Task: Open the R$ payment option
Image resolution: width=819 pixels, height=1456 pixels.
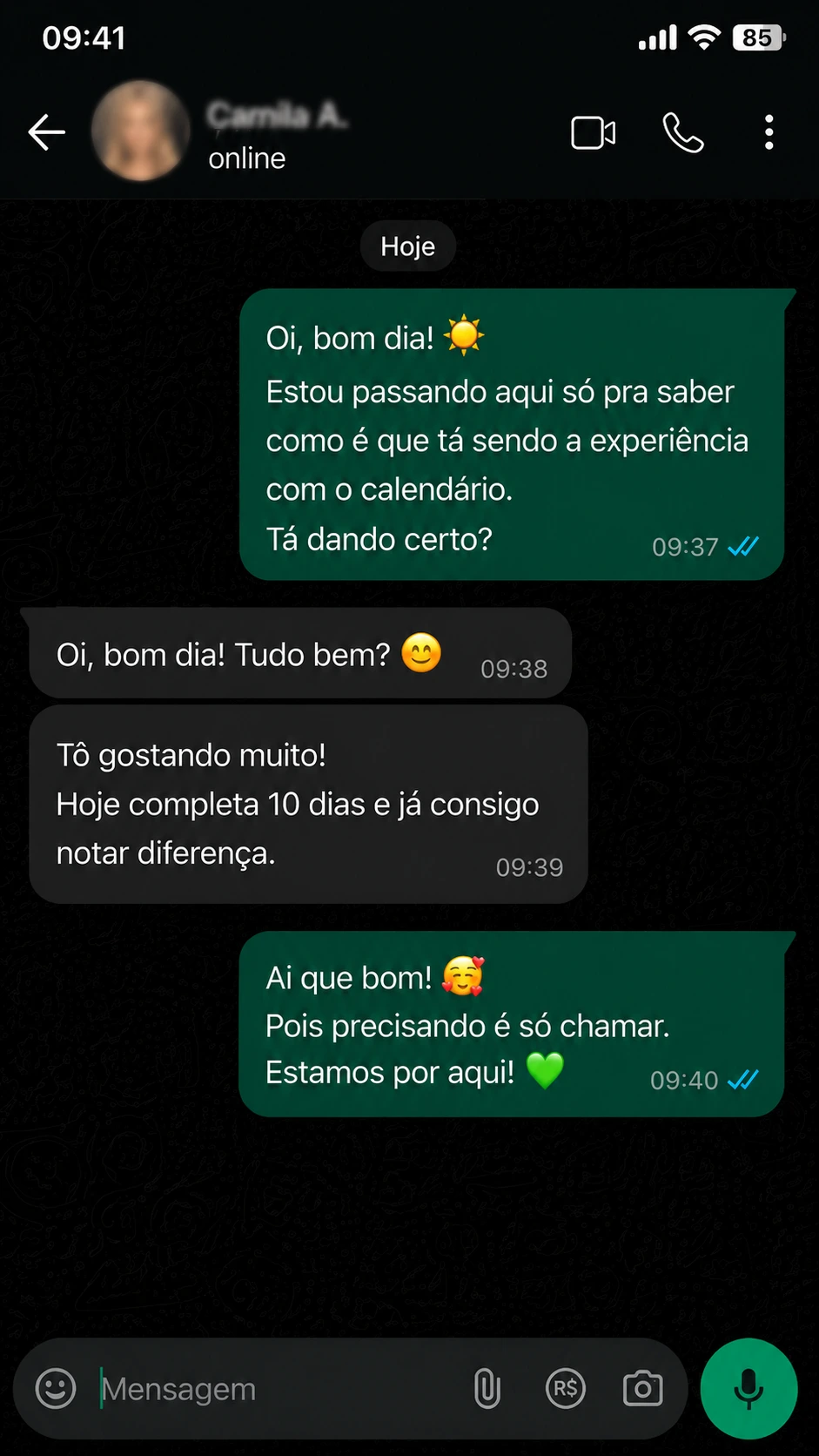Action: [x=566, y=1388]
